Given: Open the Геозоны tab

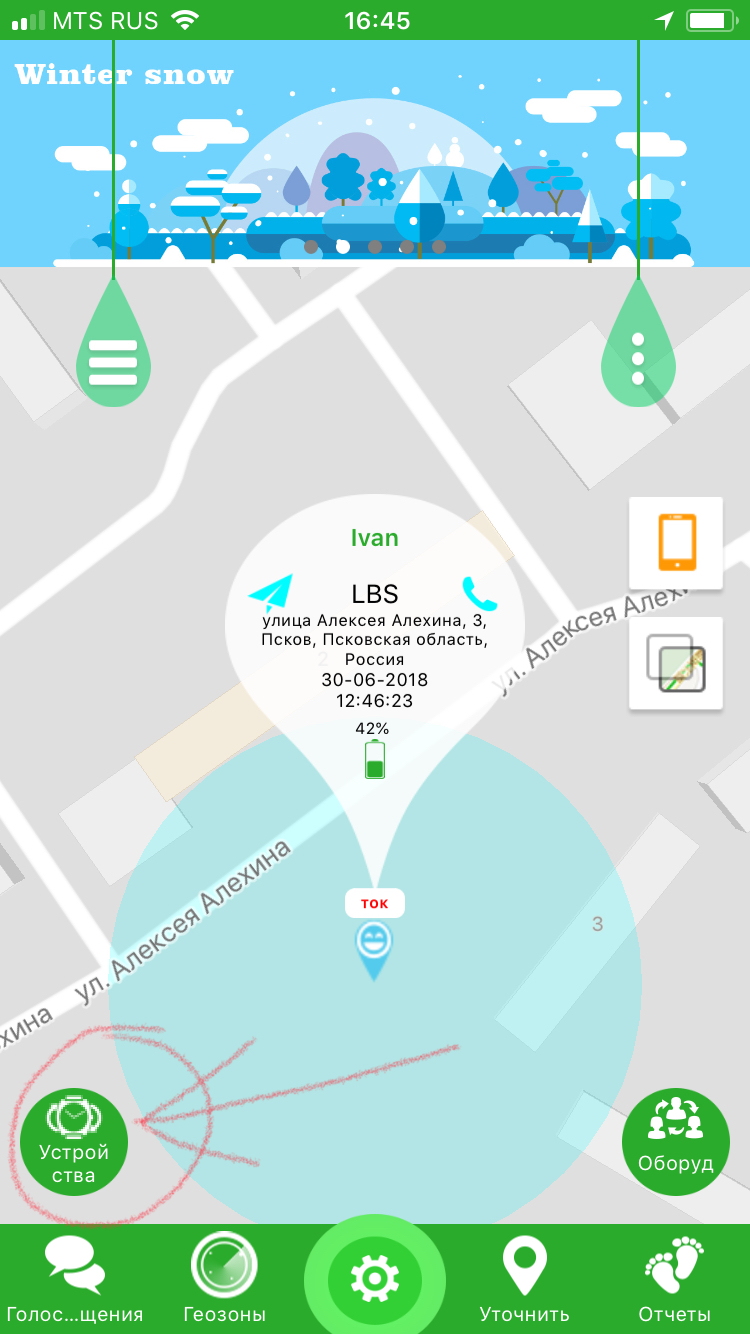Looking at the screenshot, I should [225, 1280].
